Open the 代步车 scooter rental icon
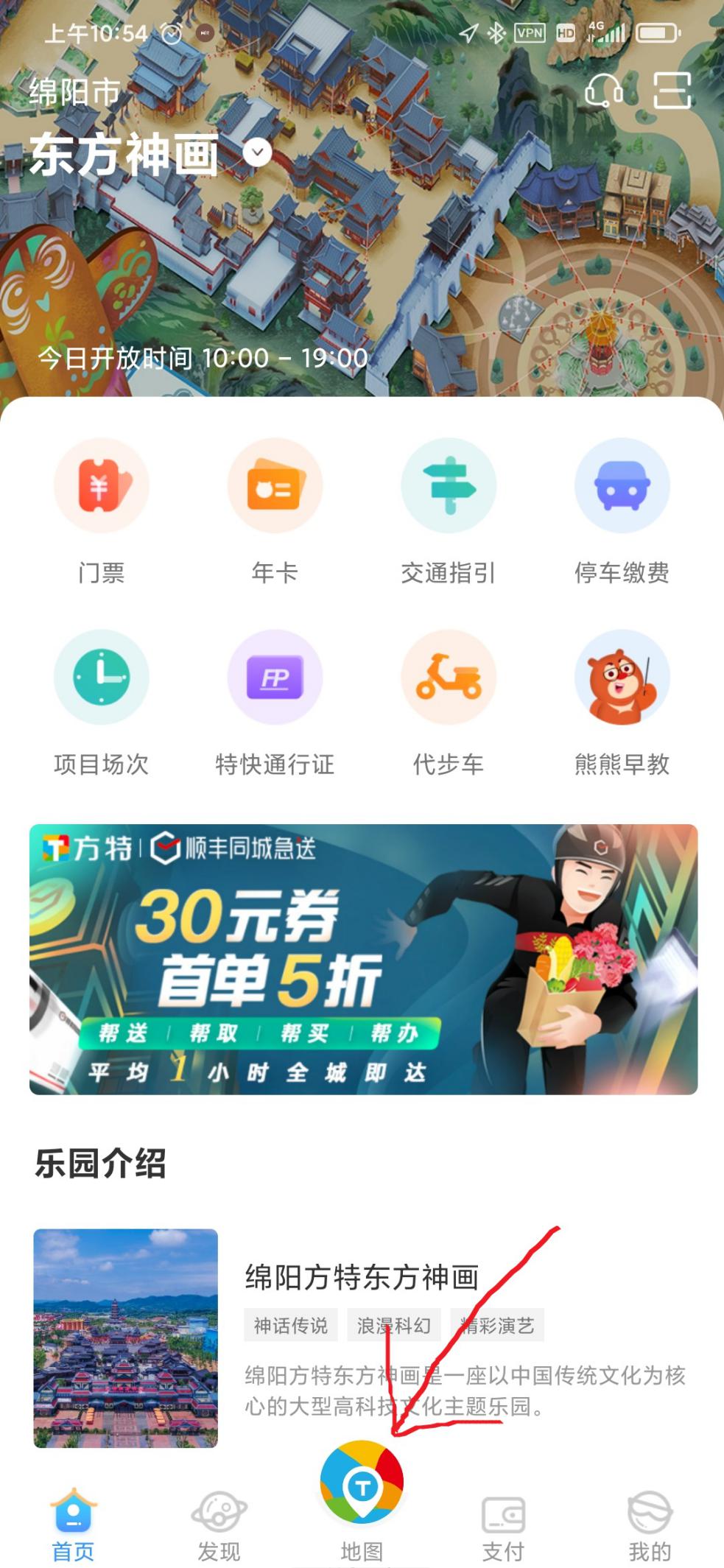Viewport: 724px width, 1568px height. tap(449, 678)
